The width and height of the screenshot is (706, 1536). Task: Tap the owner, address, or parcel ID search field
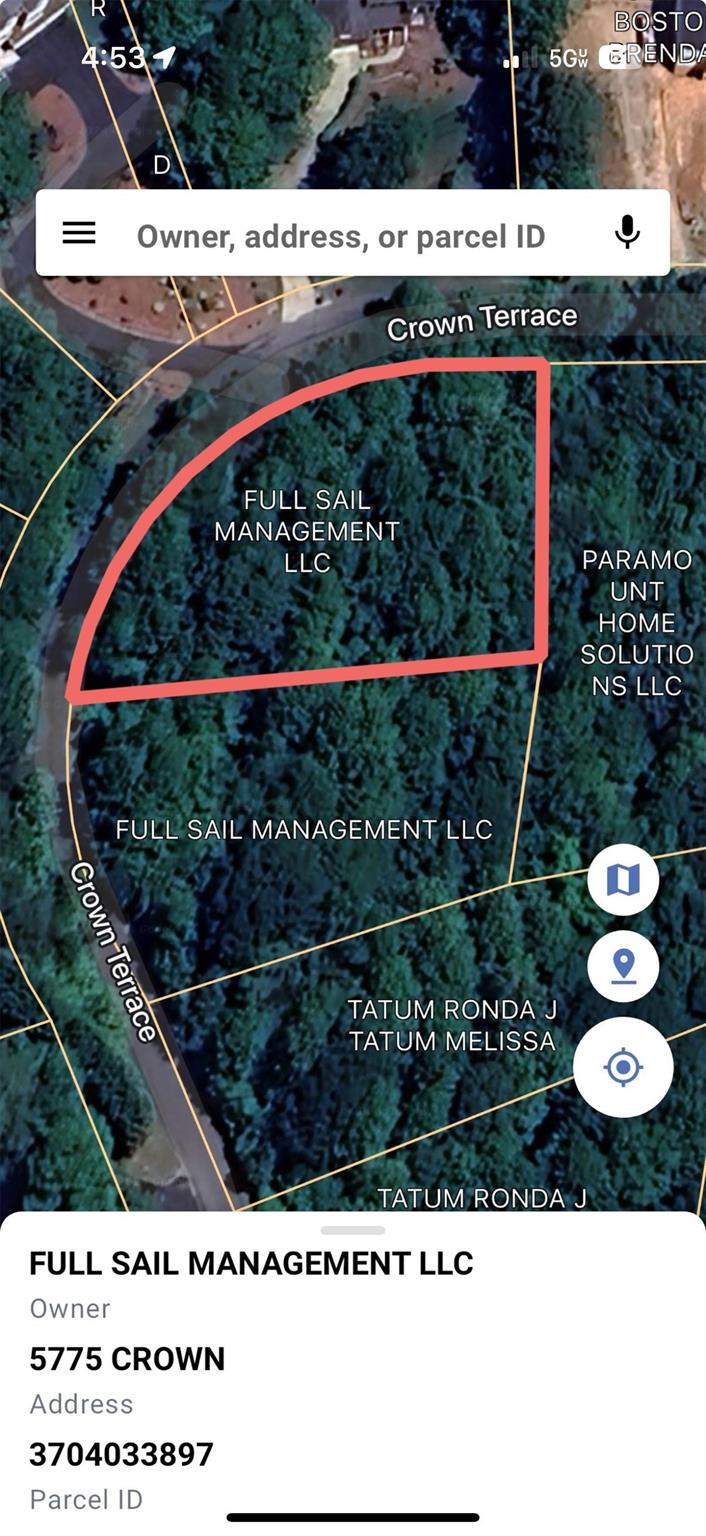click(x=340, y=236)
